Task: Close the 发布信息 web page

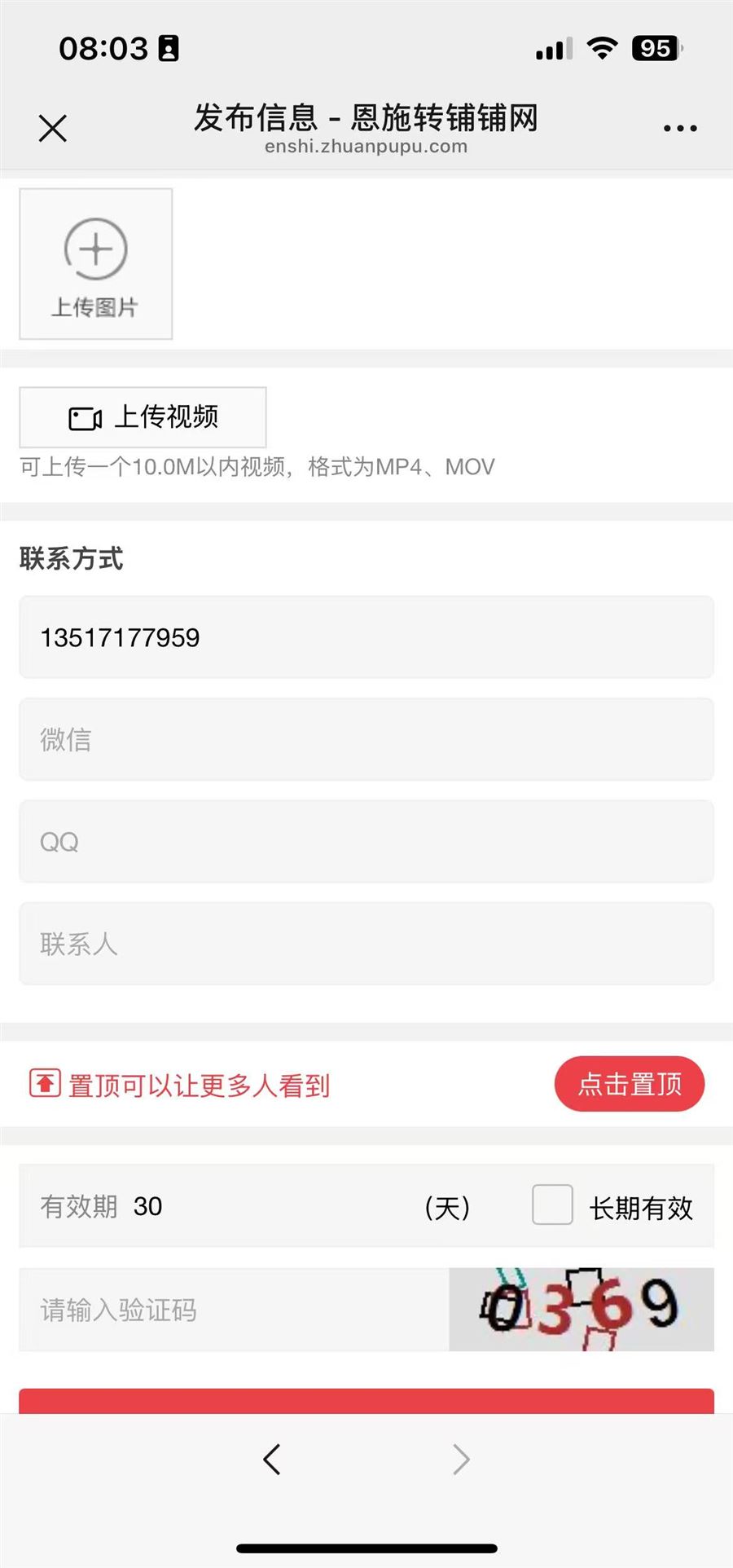Action: [x=53, y=128]
